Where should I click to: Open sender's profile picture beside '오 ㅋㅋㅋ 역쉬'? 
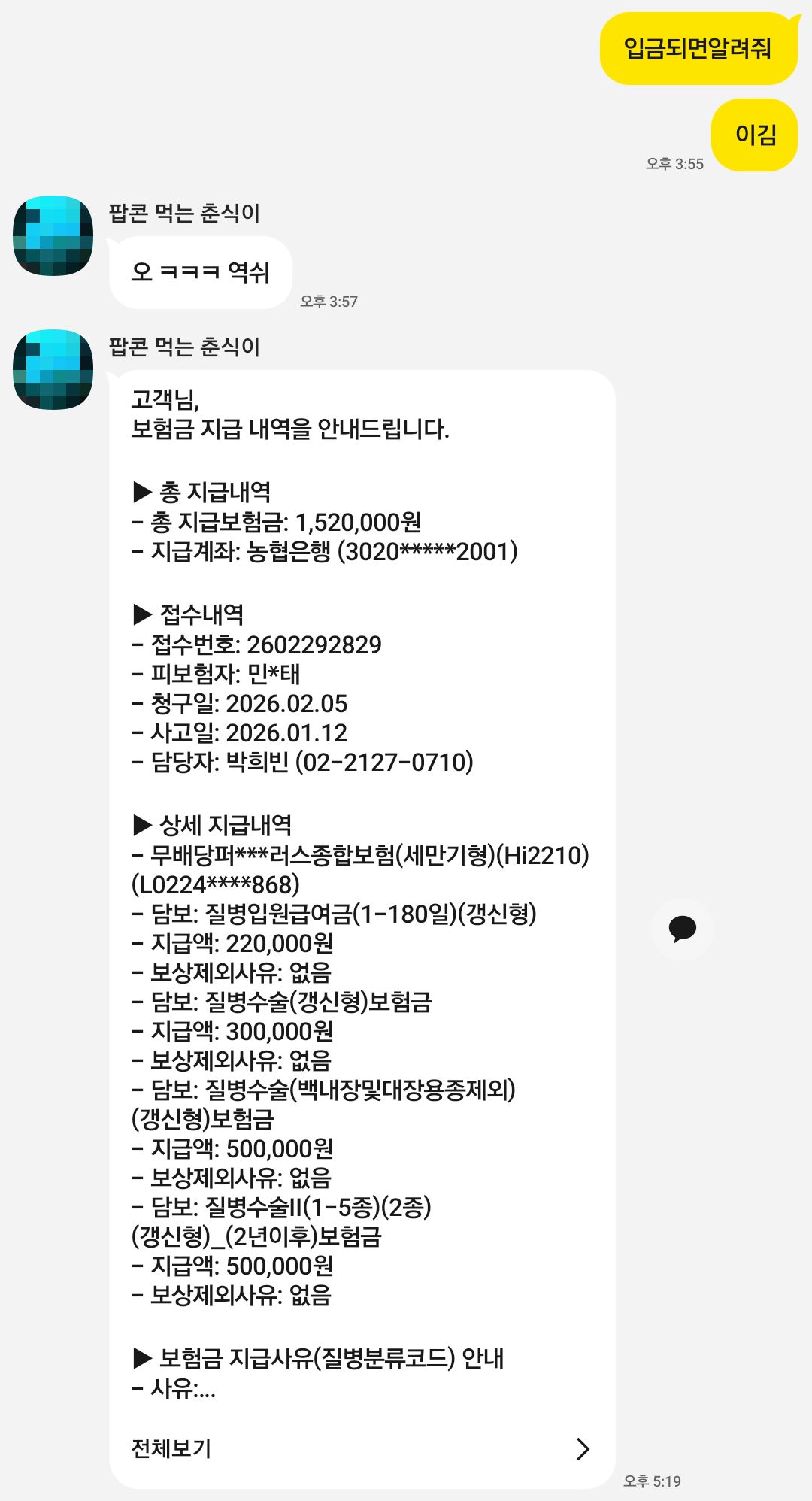pos(53,235)
